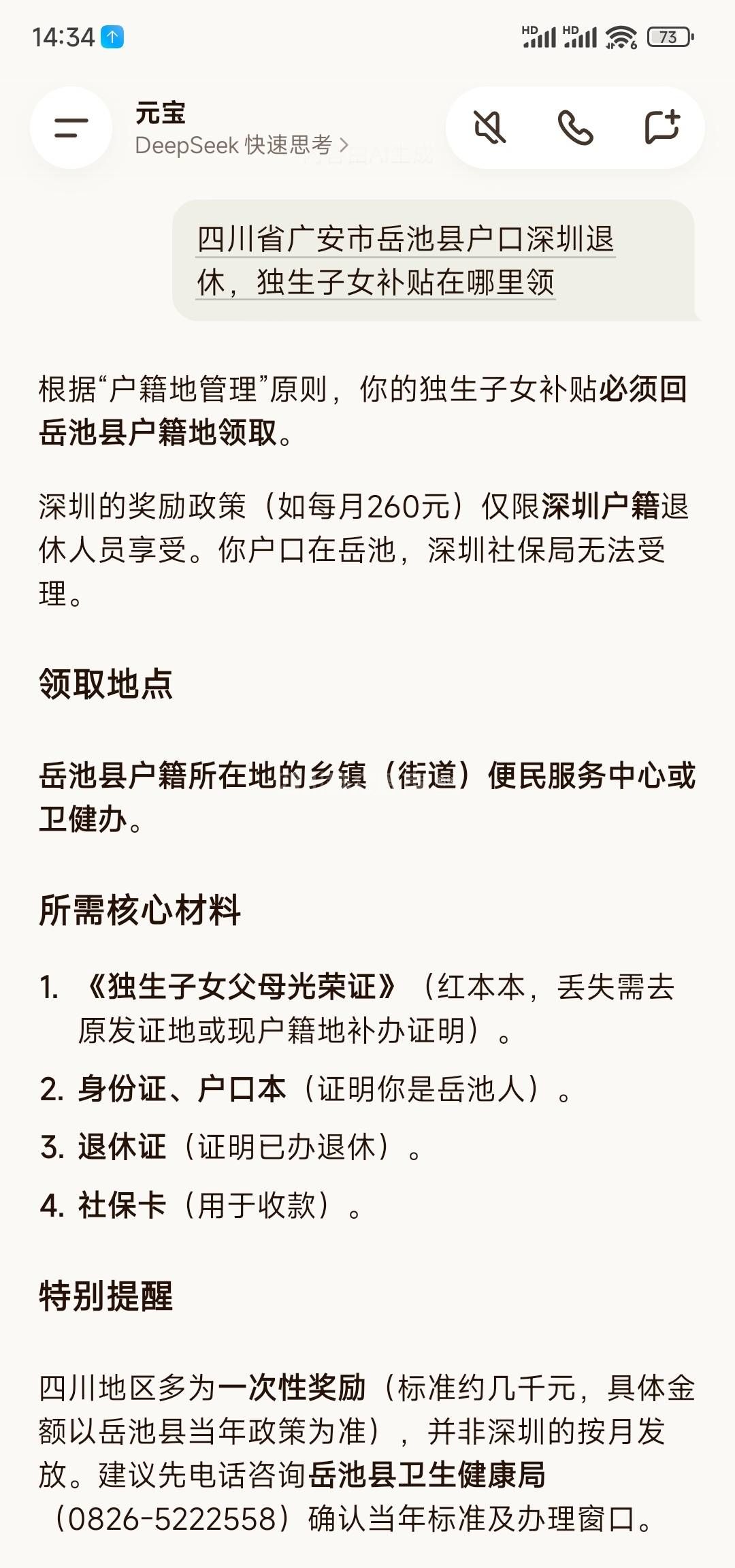Open DeepSeek 快速思考 model selector
Viewport: 735px width, 1568px height.
(x=242, y=145)
